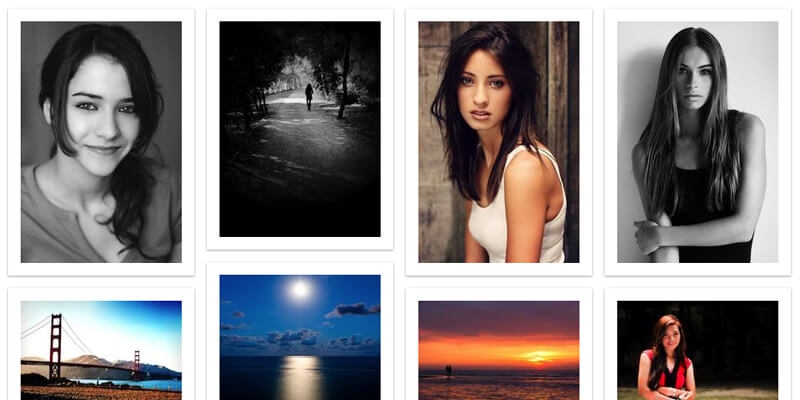View the moon over ocean photo
Screen dimensions: 800x400
click(x=299, y=337)
